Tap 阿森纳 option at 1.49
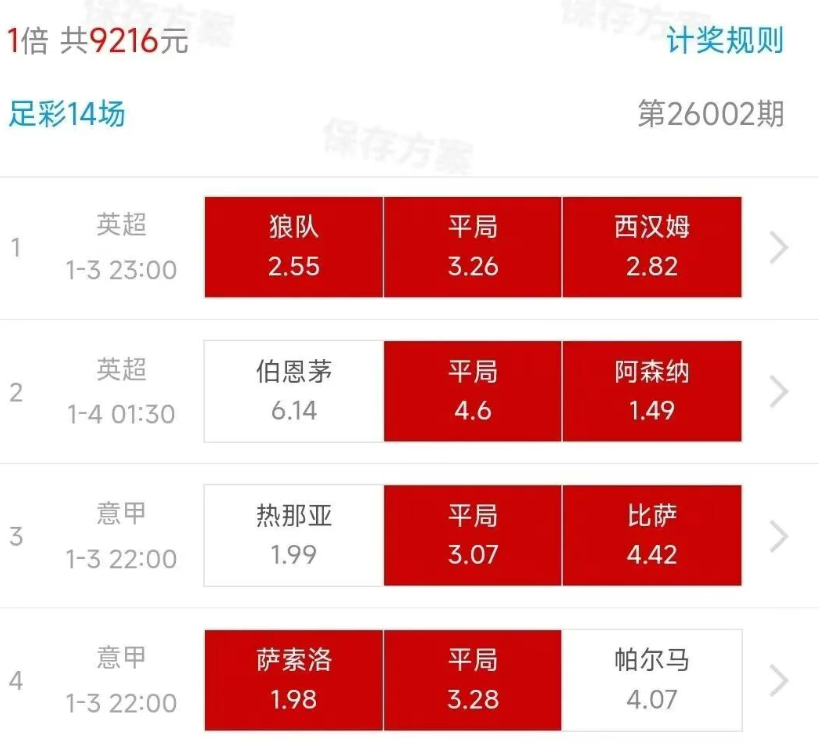The image size is (829, 751). [652, 391]
